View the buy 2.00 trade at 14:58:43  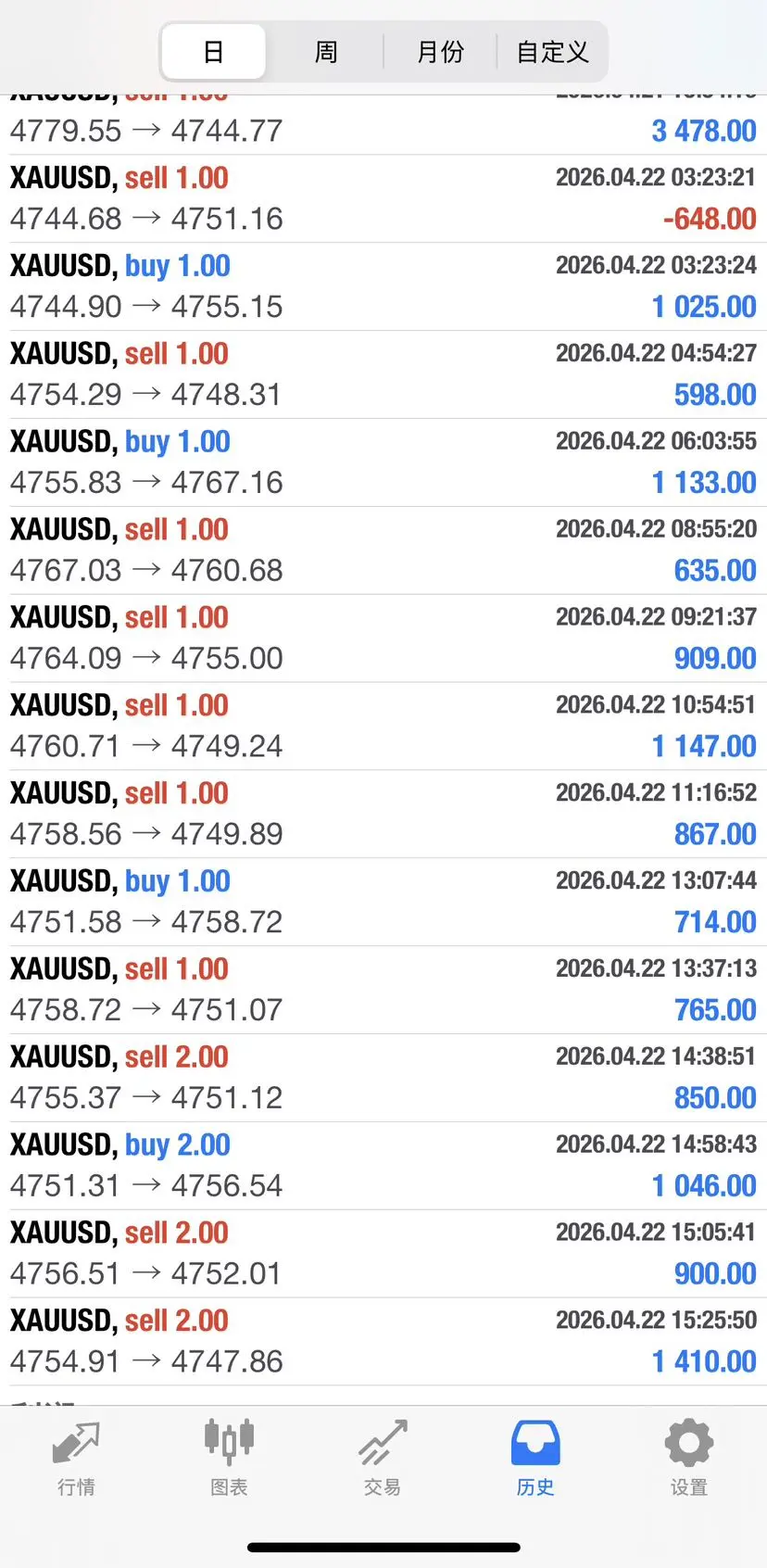coord(383,1166)
